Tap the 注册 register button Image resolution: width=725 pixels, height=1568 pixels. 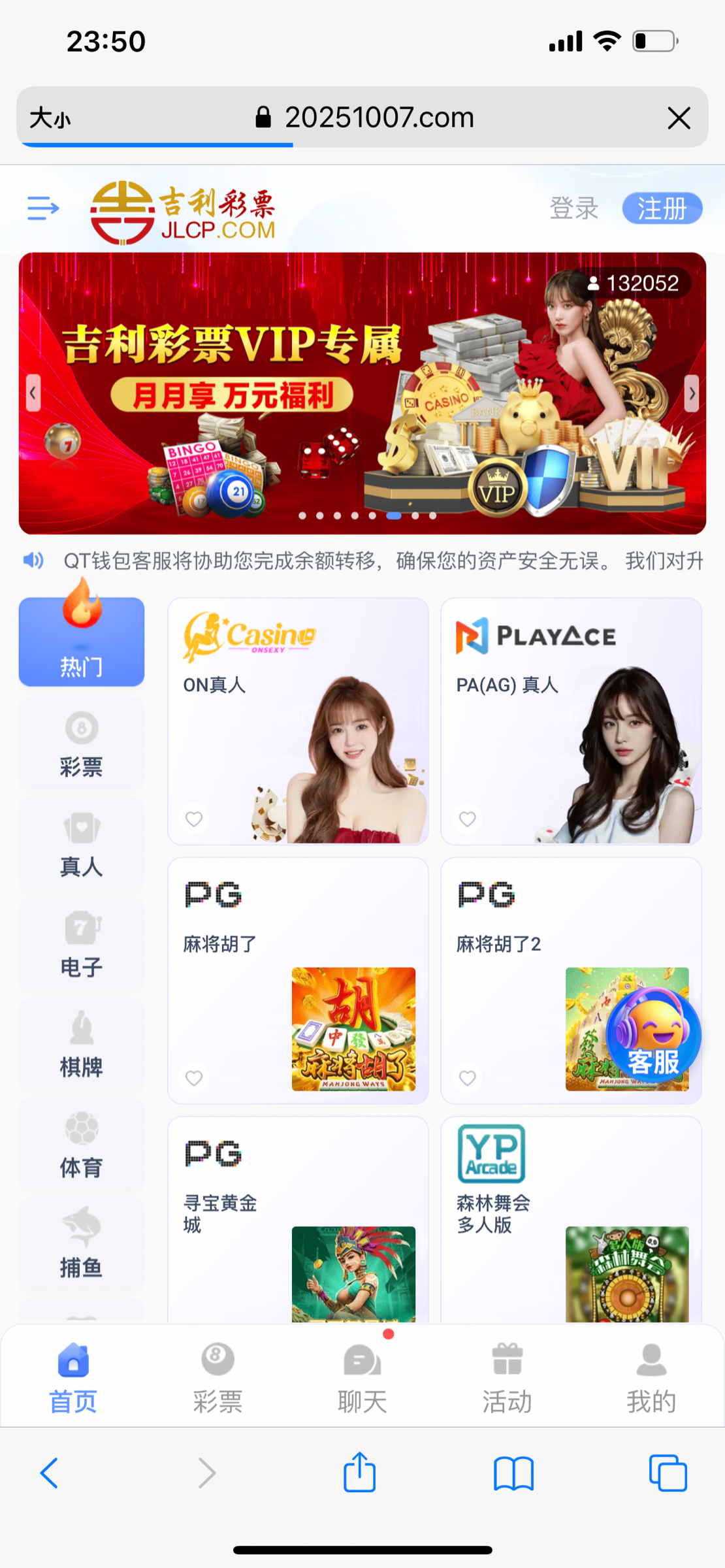(x=662, y=208)
